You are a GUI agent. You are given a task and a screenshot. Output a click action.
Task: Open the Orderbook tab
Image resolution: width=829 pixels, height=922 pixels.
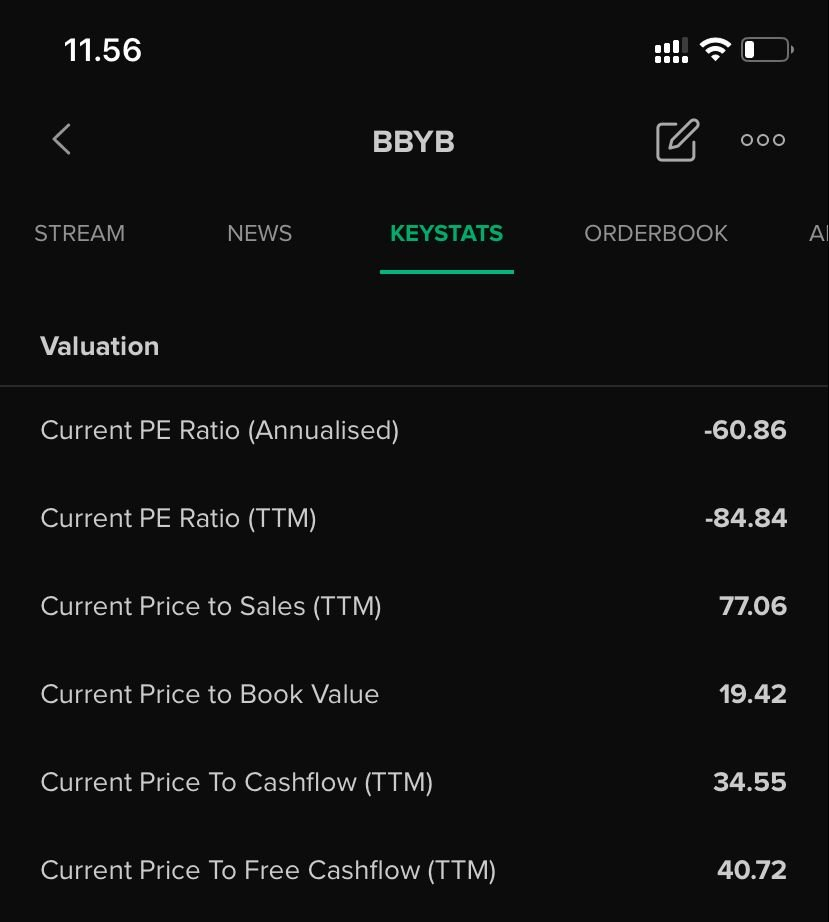pos(656,234)
